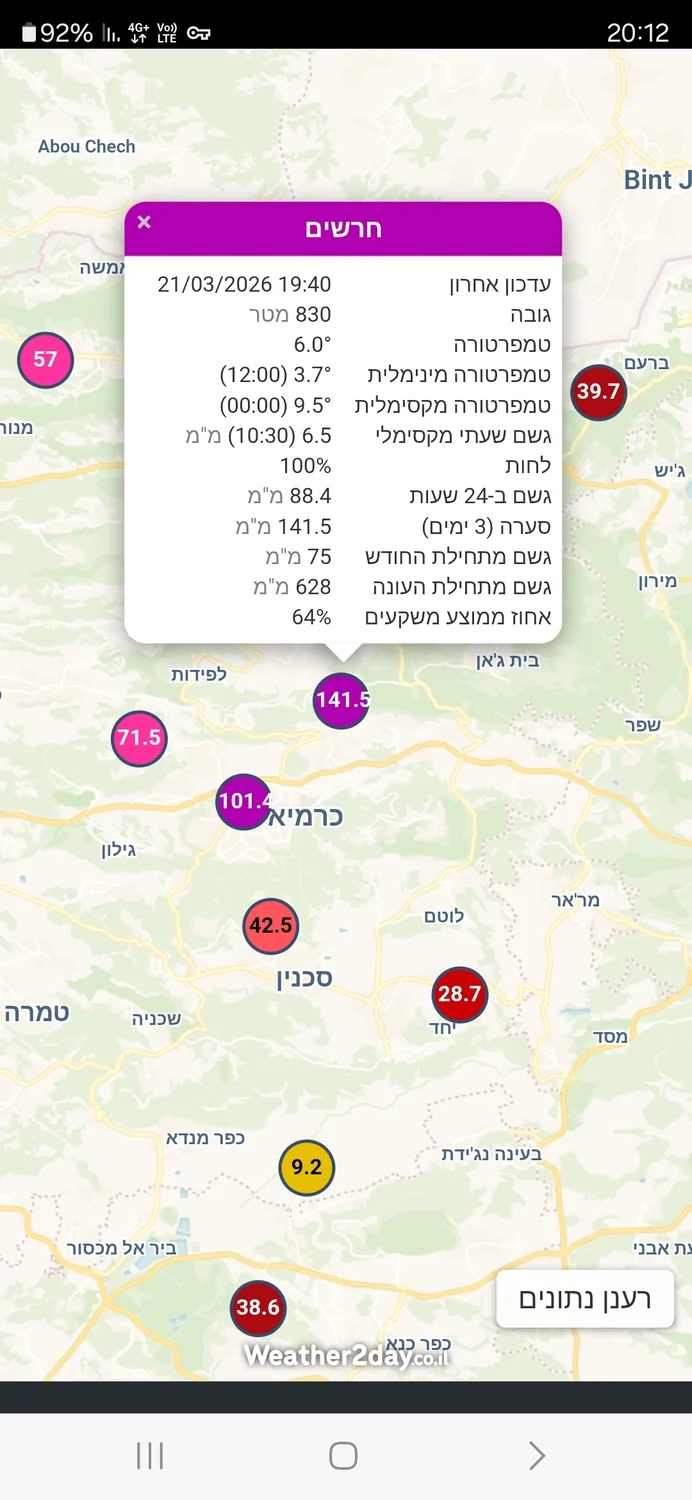The width and height of the screenshot is (692, 1500).
Task: Tap the 57 pink station marker
Action: click(46, 360)
